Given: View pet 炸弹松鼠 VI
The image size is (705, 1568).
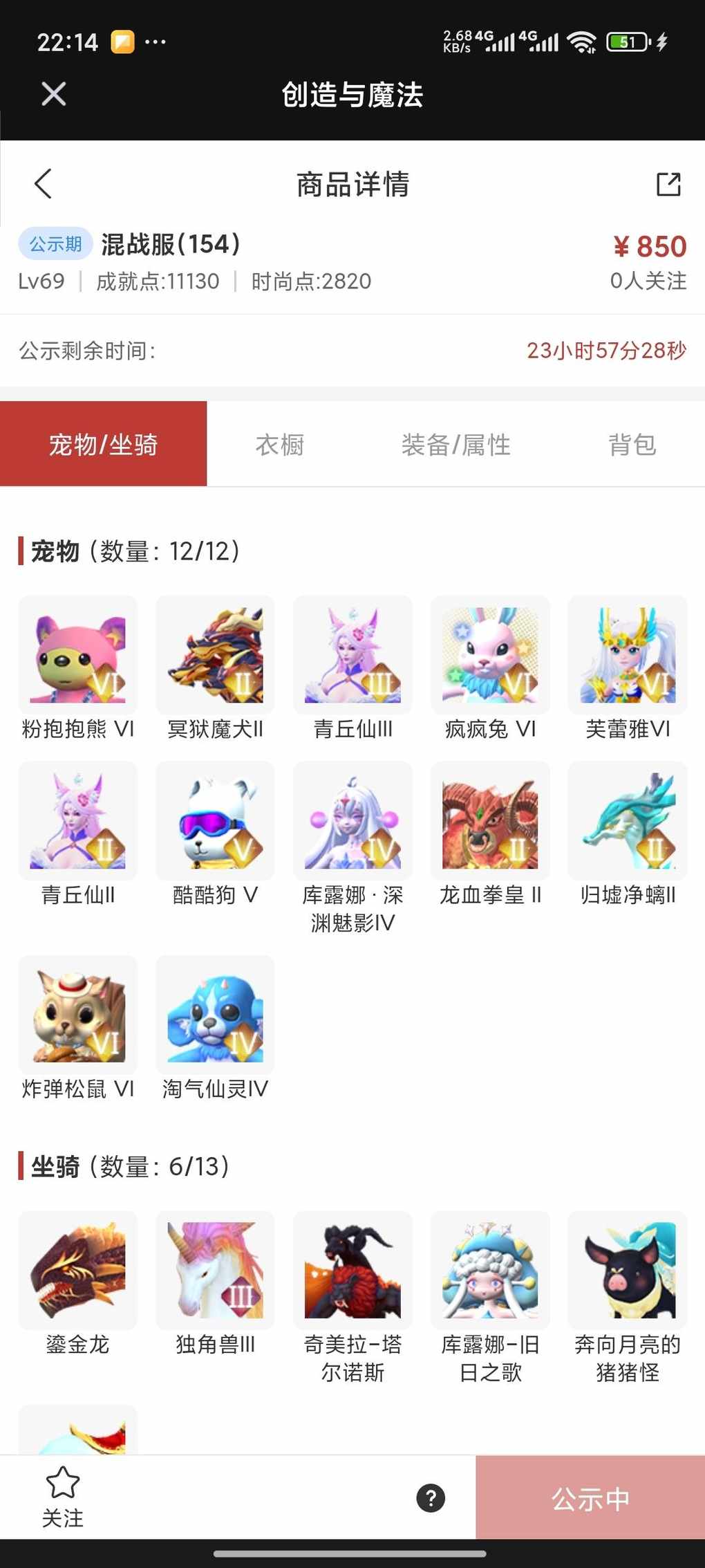Looking at the screenshot, I should [x=78, y=1015].
